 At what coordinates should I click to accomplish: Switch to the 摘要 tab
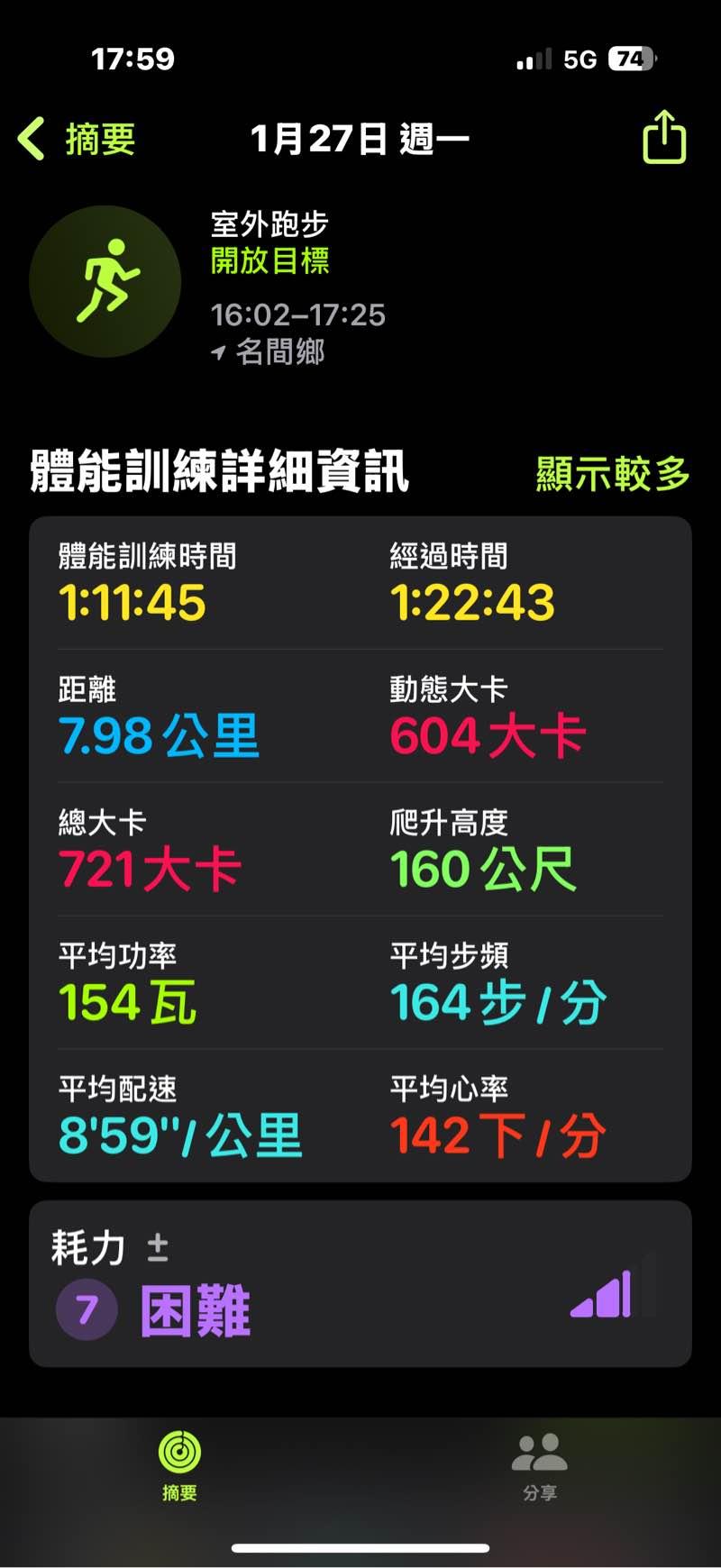click(179, 1466)
